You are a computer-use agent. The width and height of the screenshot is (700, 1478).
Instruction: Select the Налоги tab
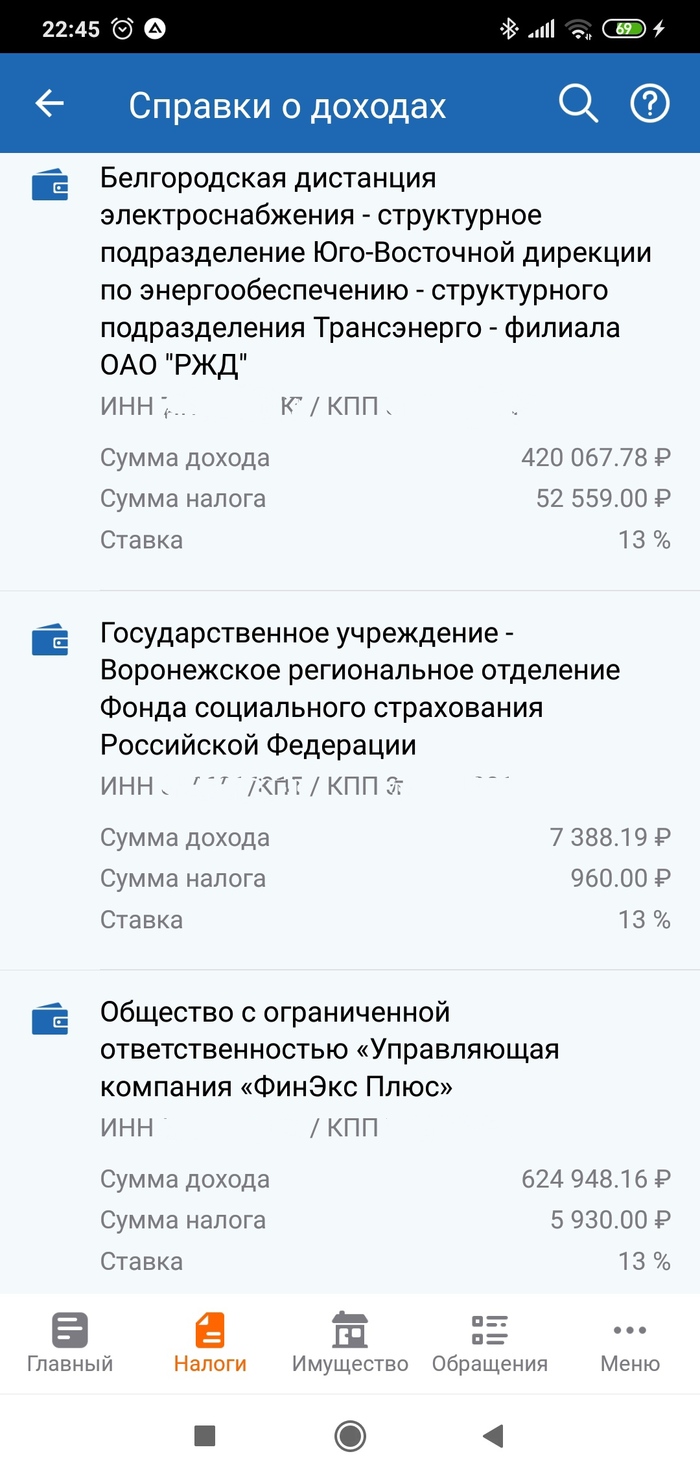point(210,1344)
